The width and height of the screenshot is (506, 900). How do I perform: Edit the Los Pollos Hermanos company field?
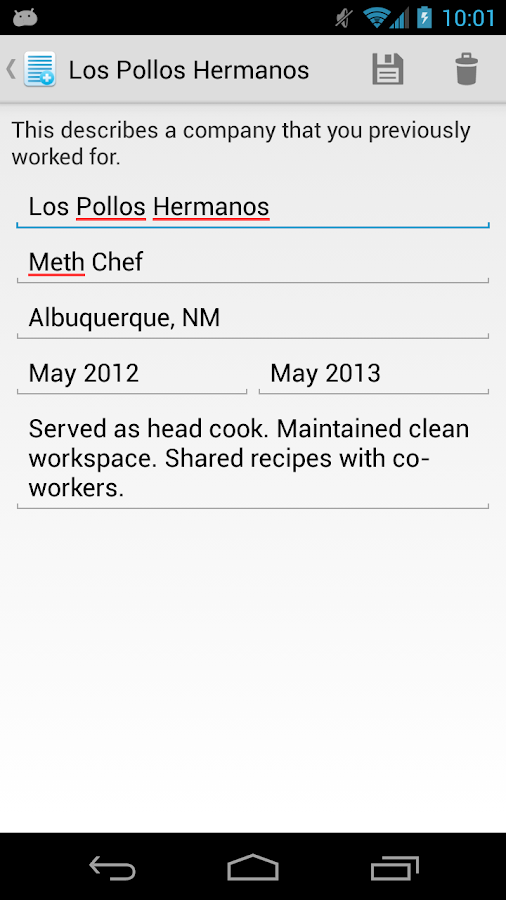click(x=252, y=207)
